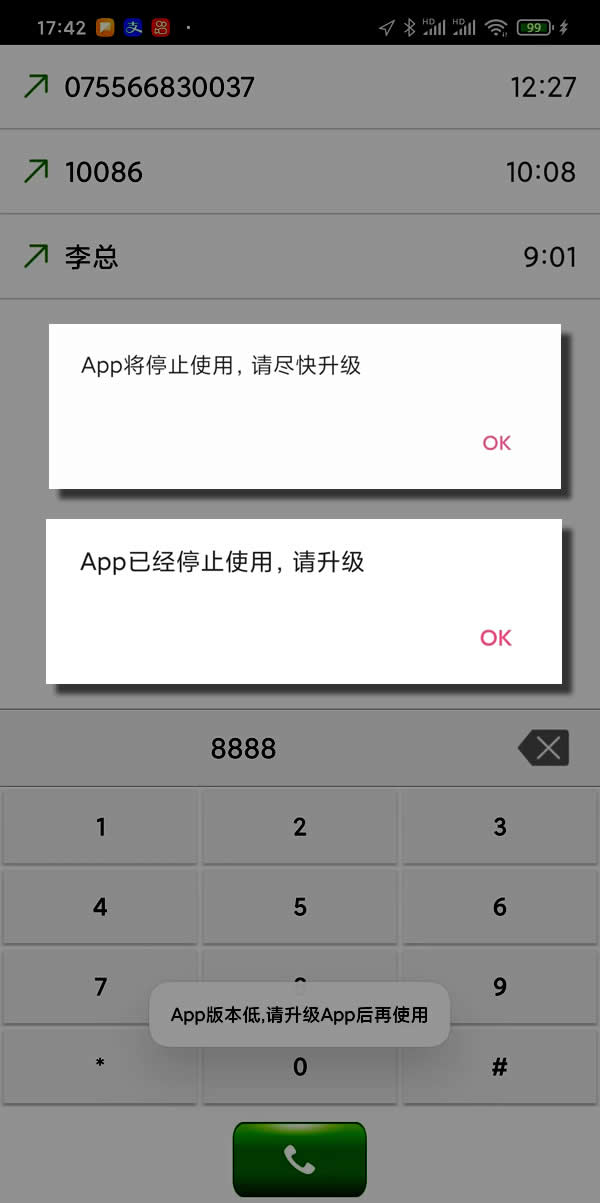Tap keypad number 4
This screenshot has height=1203, width=600.
pos(100,907)
